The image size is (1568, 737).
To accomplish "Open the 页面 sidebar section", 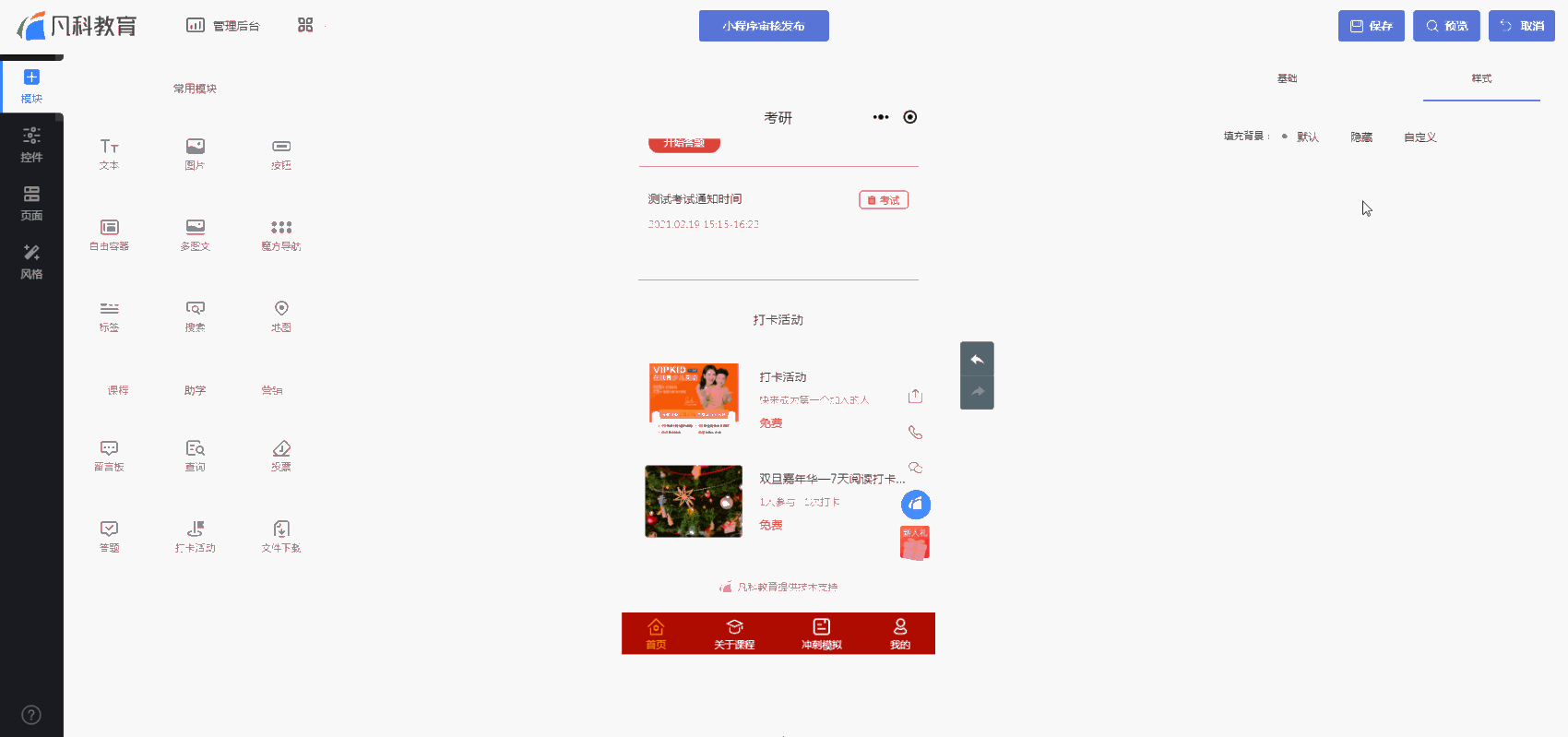I will pos(31,203).
